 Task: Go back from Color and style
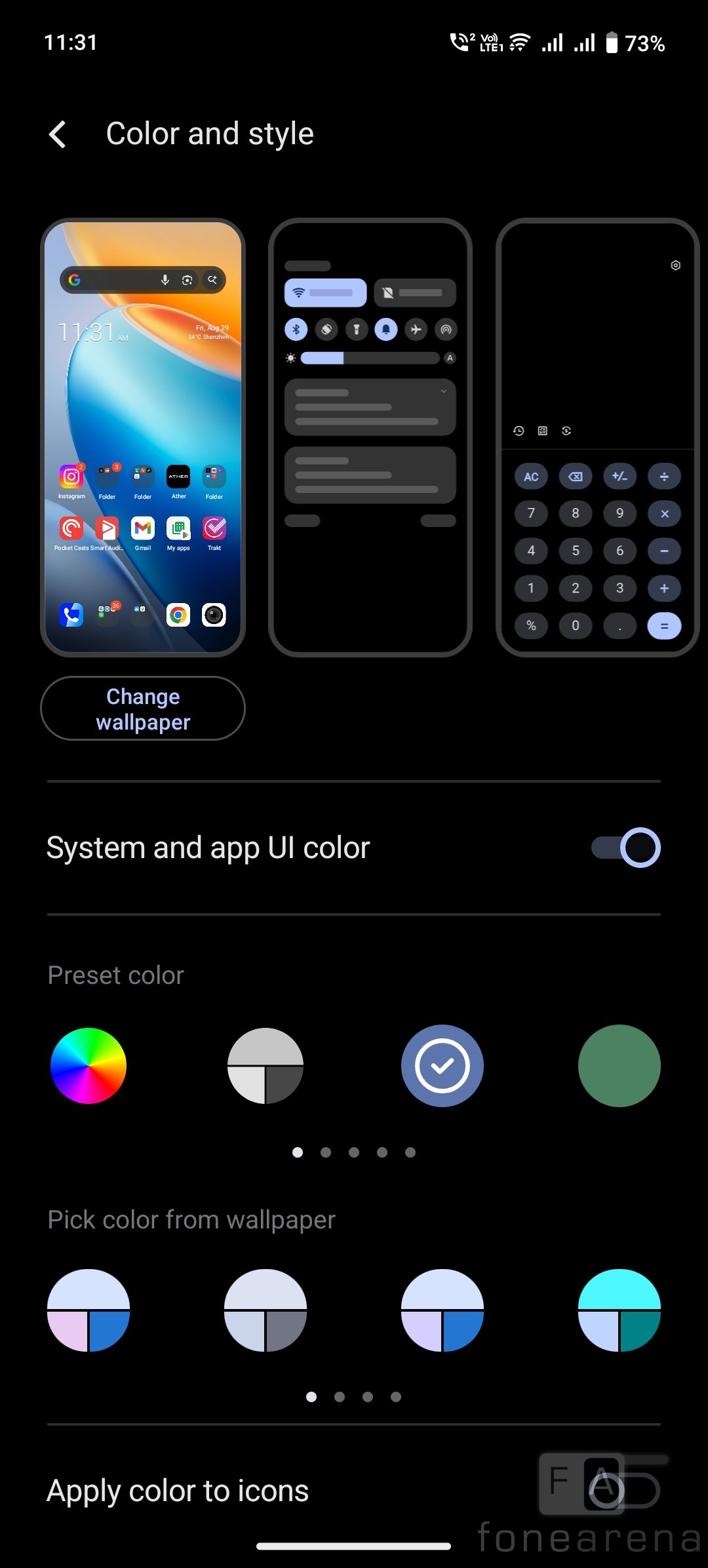(58, 134)
